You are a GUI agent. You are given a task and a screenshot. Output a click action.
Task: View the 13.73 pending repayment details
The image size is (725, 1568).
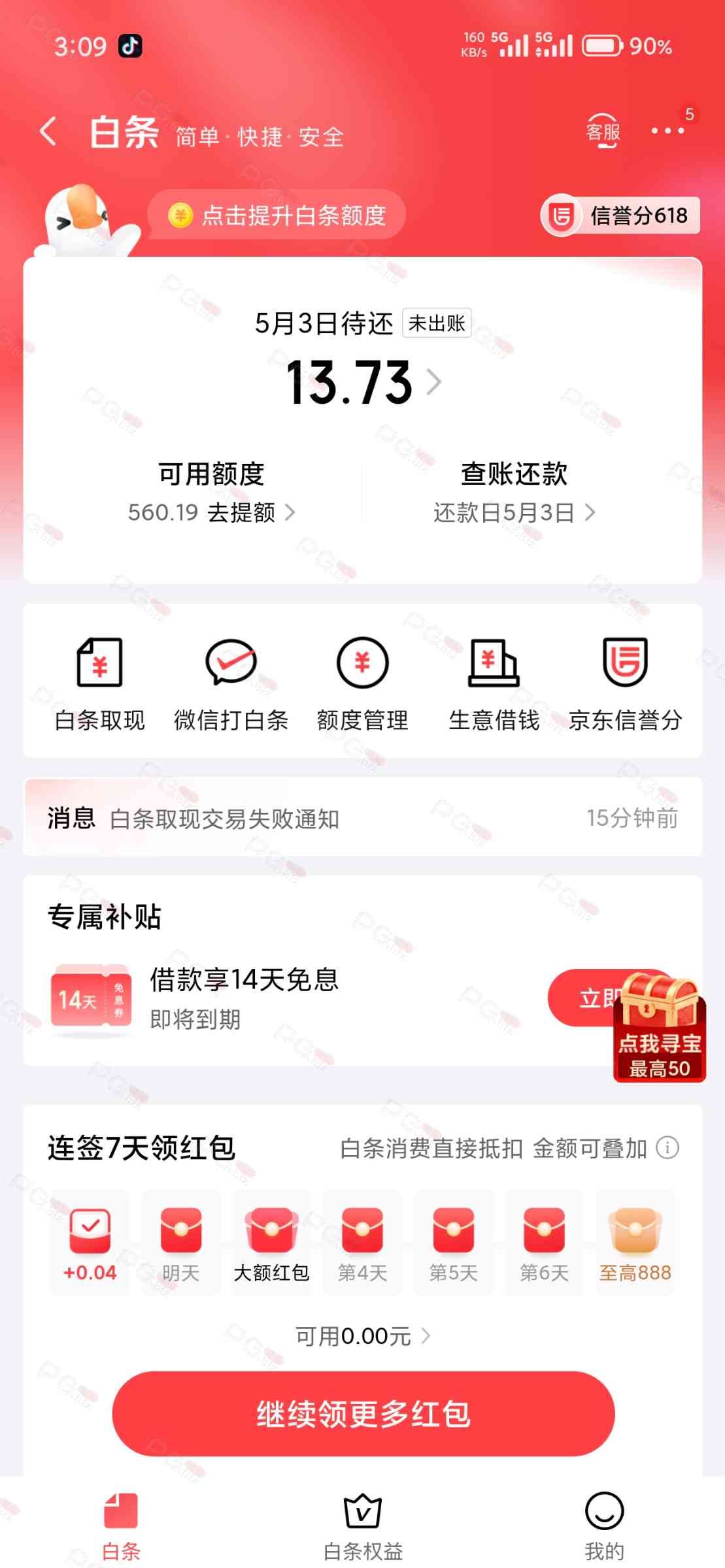tap(363, 382)
